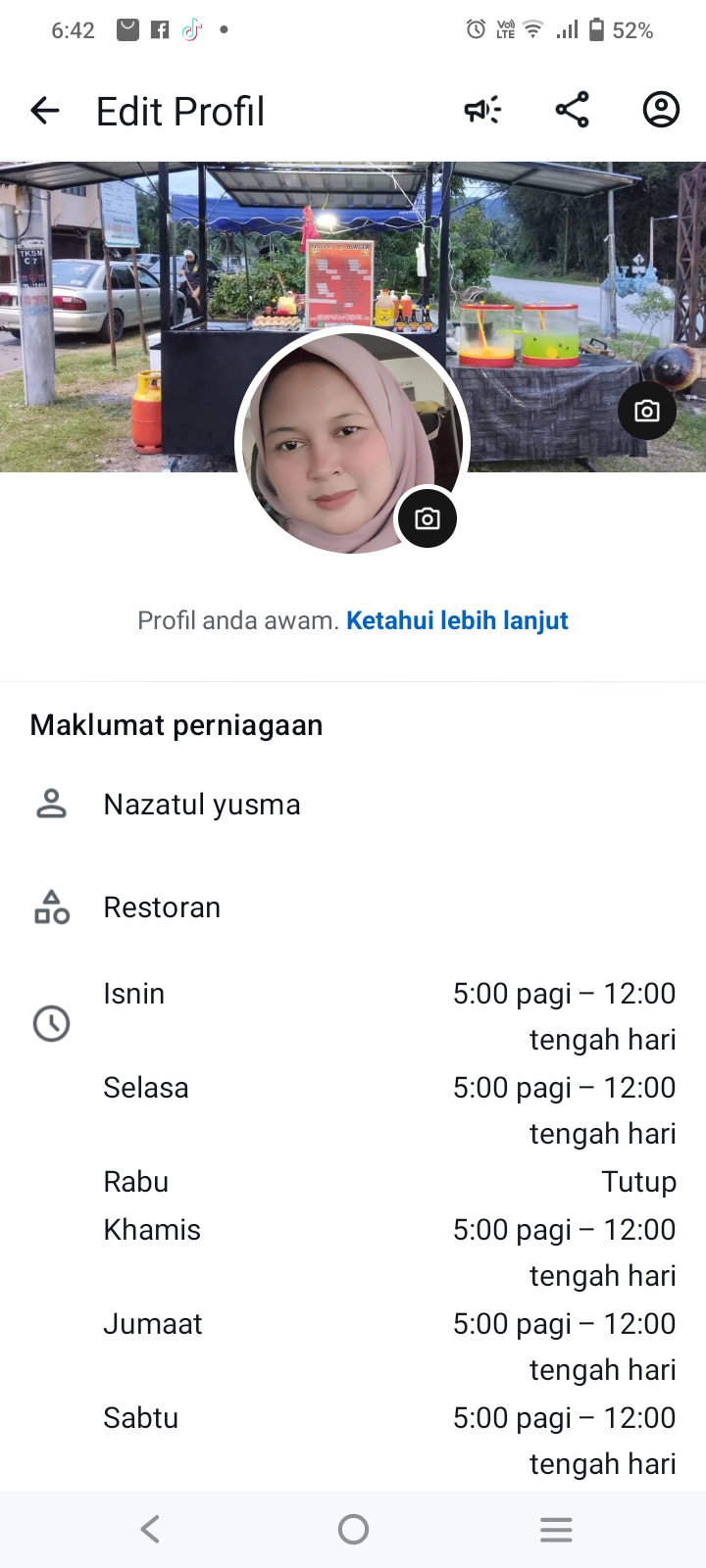Change the cover photo via camera icon
The width and height of the screenshot is (706, 1568).
646,411
